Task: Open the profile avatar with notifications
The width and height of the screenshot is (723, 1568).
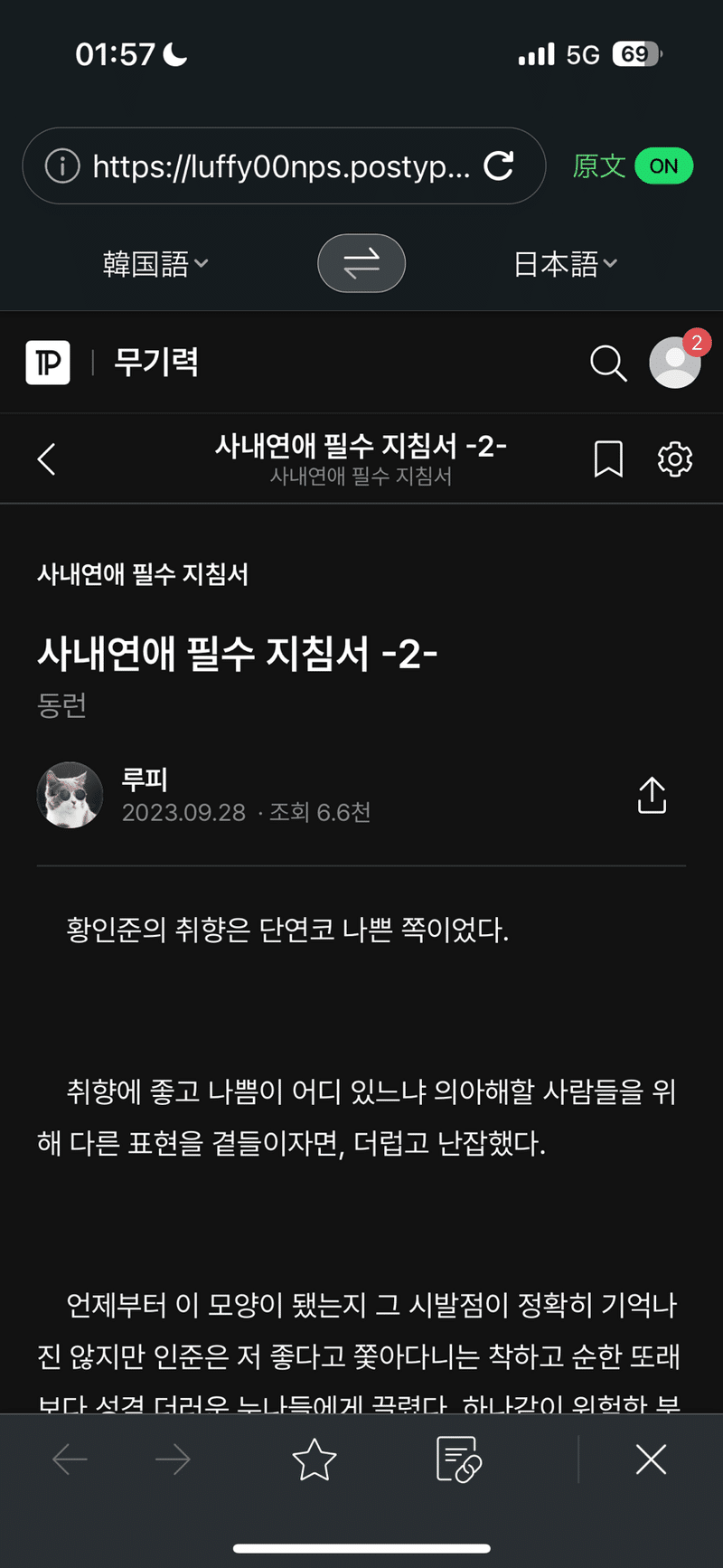Action: coord(675,363)
